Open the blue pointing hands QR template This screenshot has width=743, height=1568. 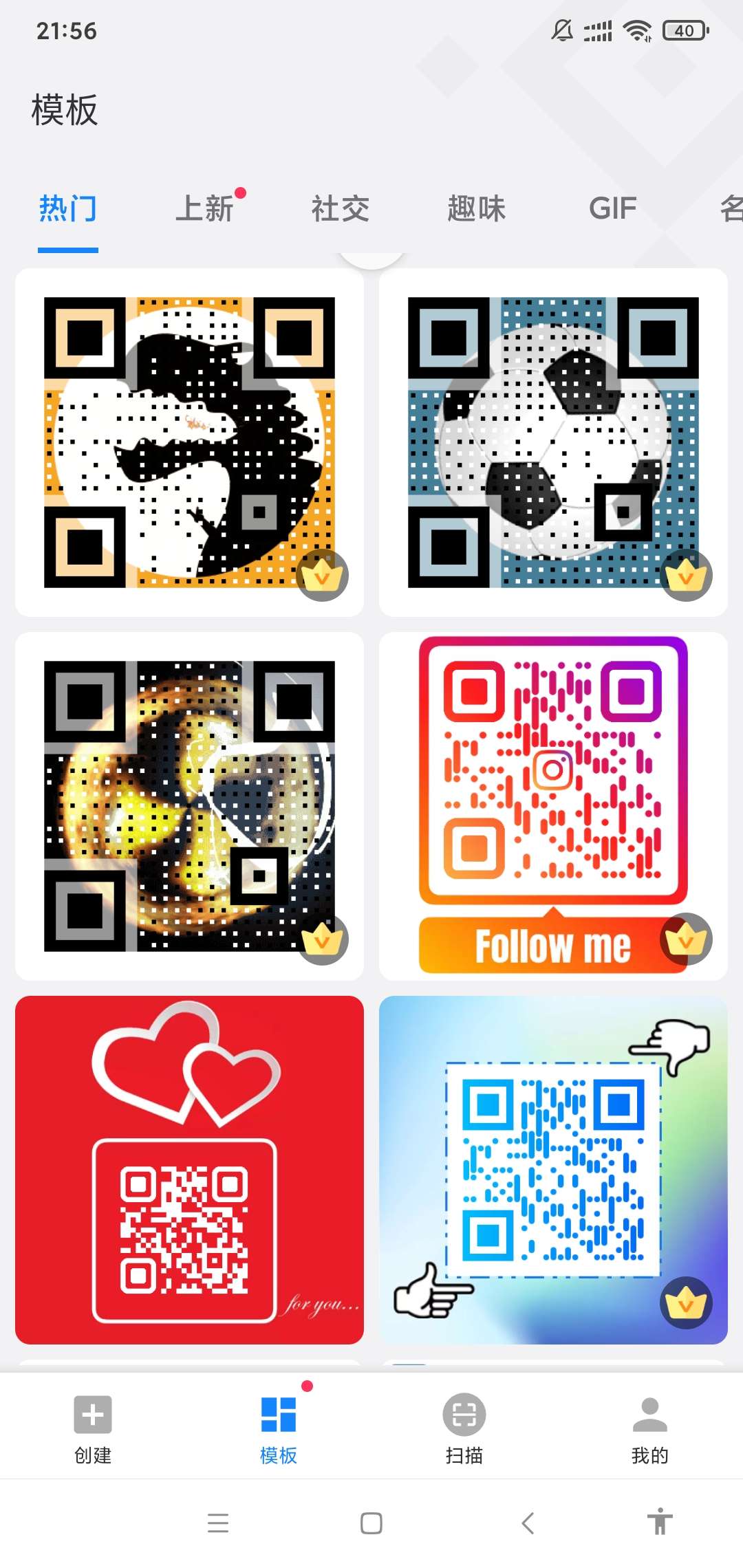[553, 1170]
